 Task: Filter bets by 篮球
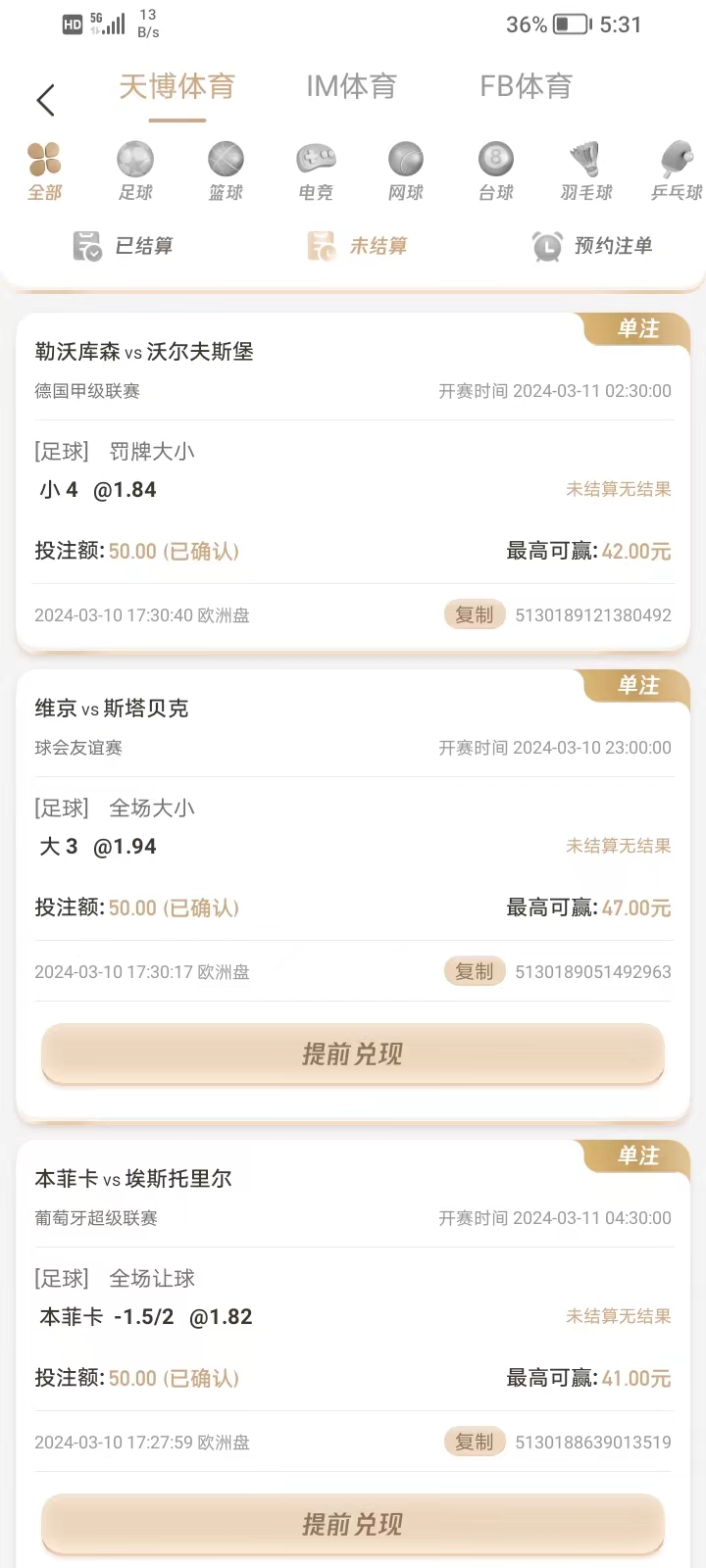tap(226, 171)
